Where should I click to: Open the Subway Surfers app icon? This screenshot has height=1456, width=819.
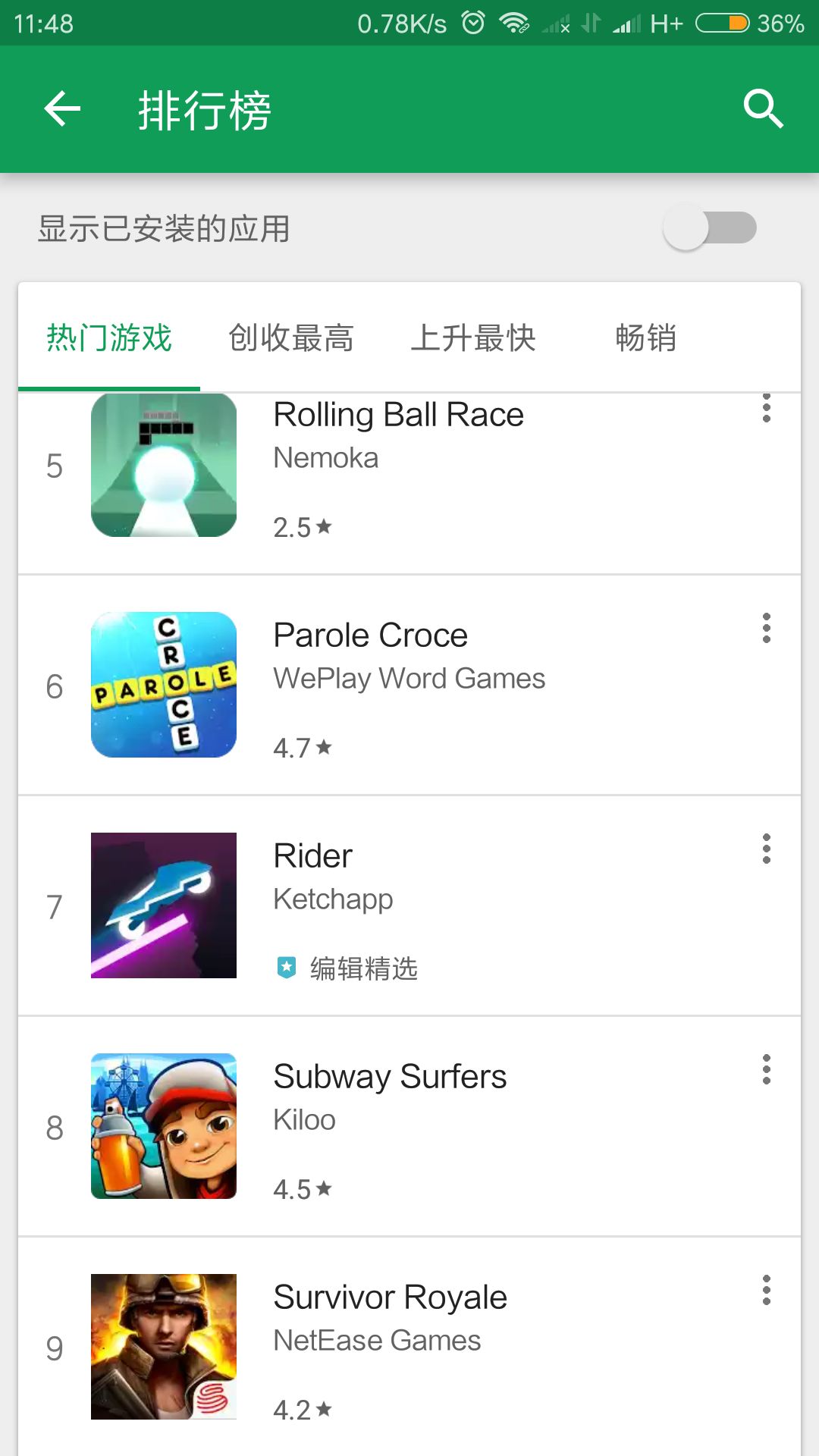[163, 1127]
